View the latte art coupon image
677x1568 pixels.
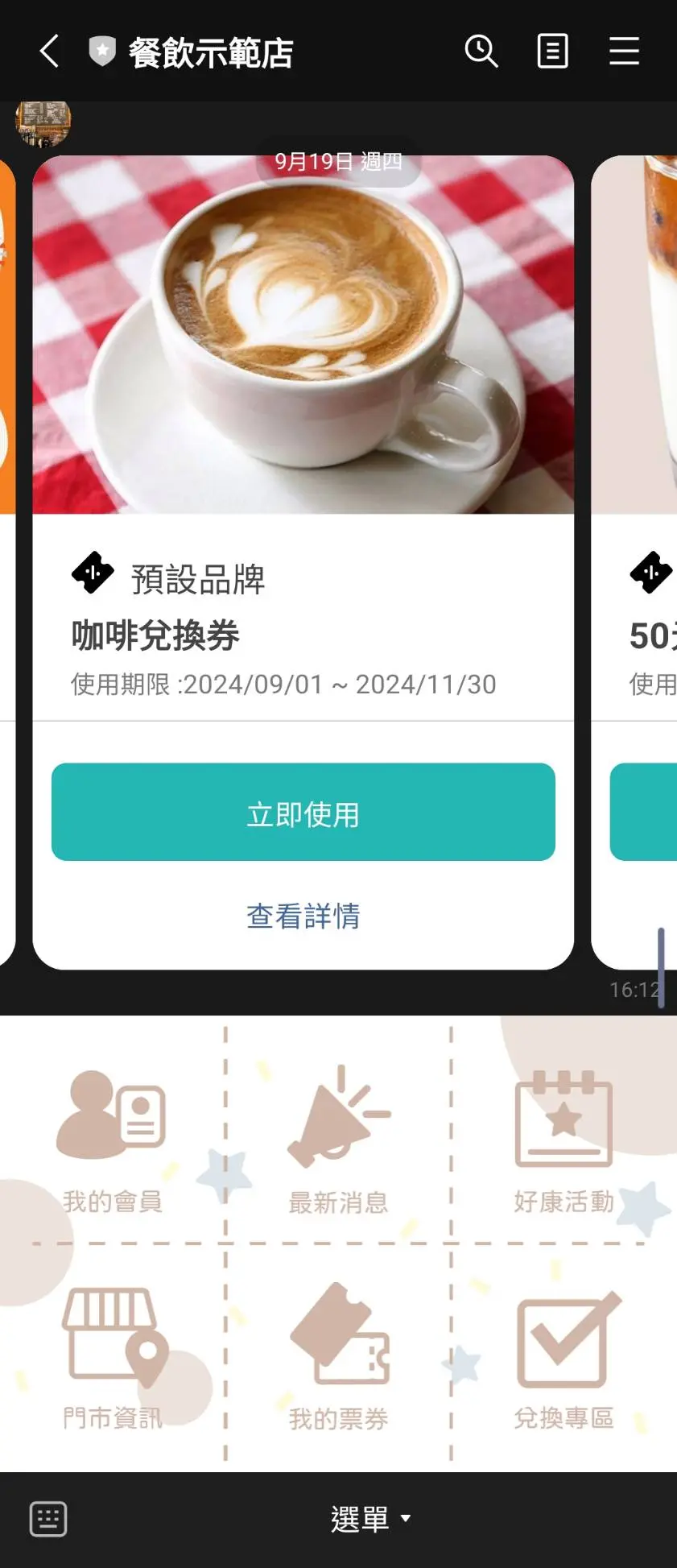click(x=303, y=338)
